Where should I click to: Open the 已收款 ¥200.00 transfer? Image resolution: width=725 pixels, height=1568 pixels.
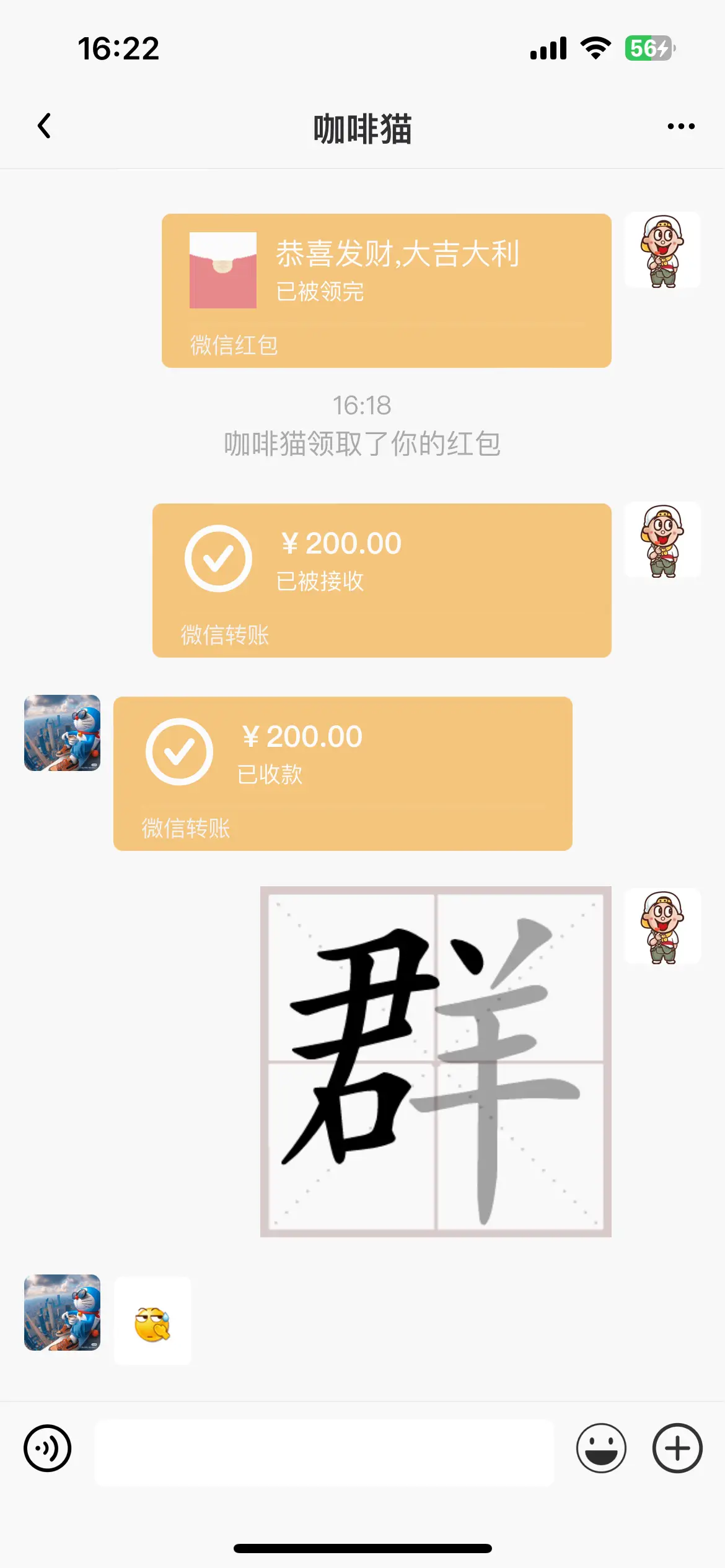(343, 773)
